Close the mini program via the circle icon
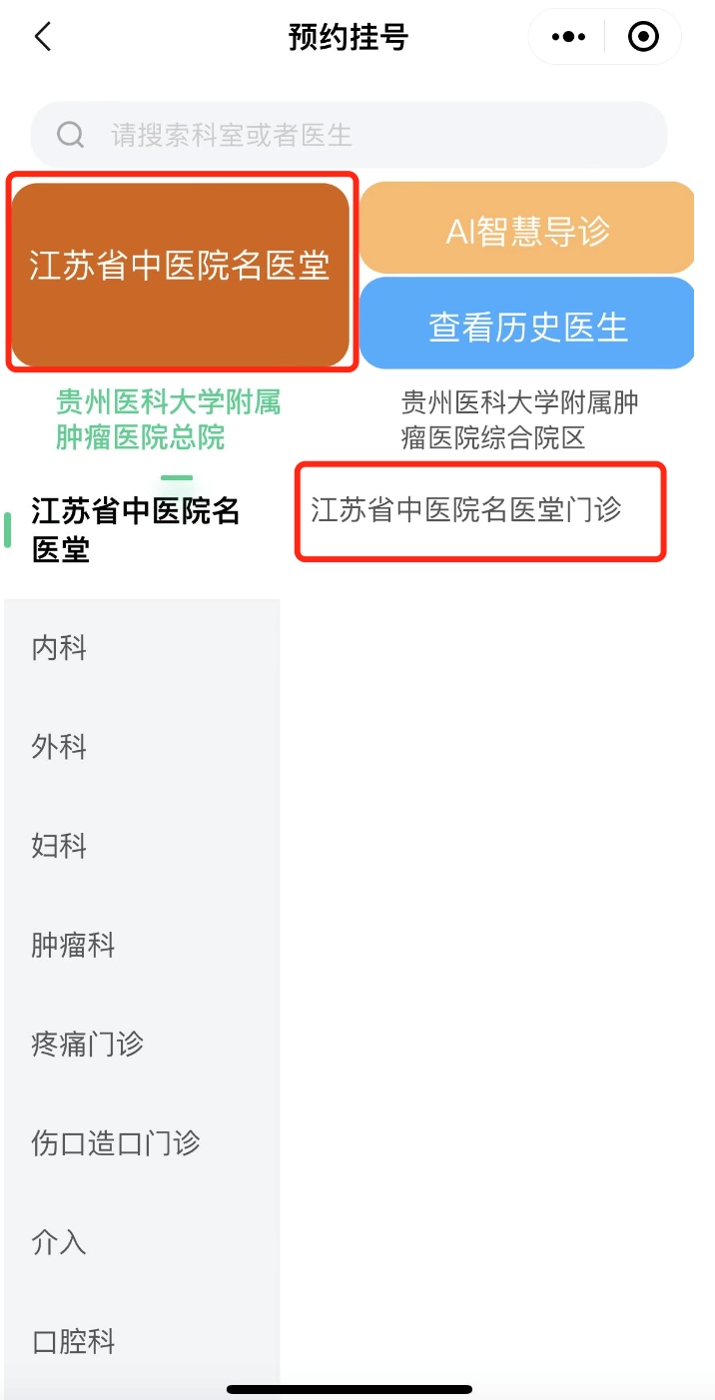Viewport: 715px width, 1400px height. click(643, 38)
